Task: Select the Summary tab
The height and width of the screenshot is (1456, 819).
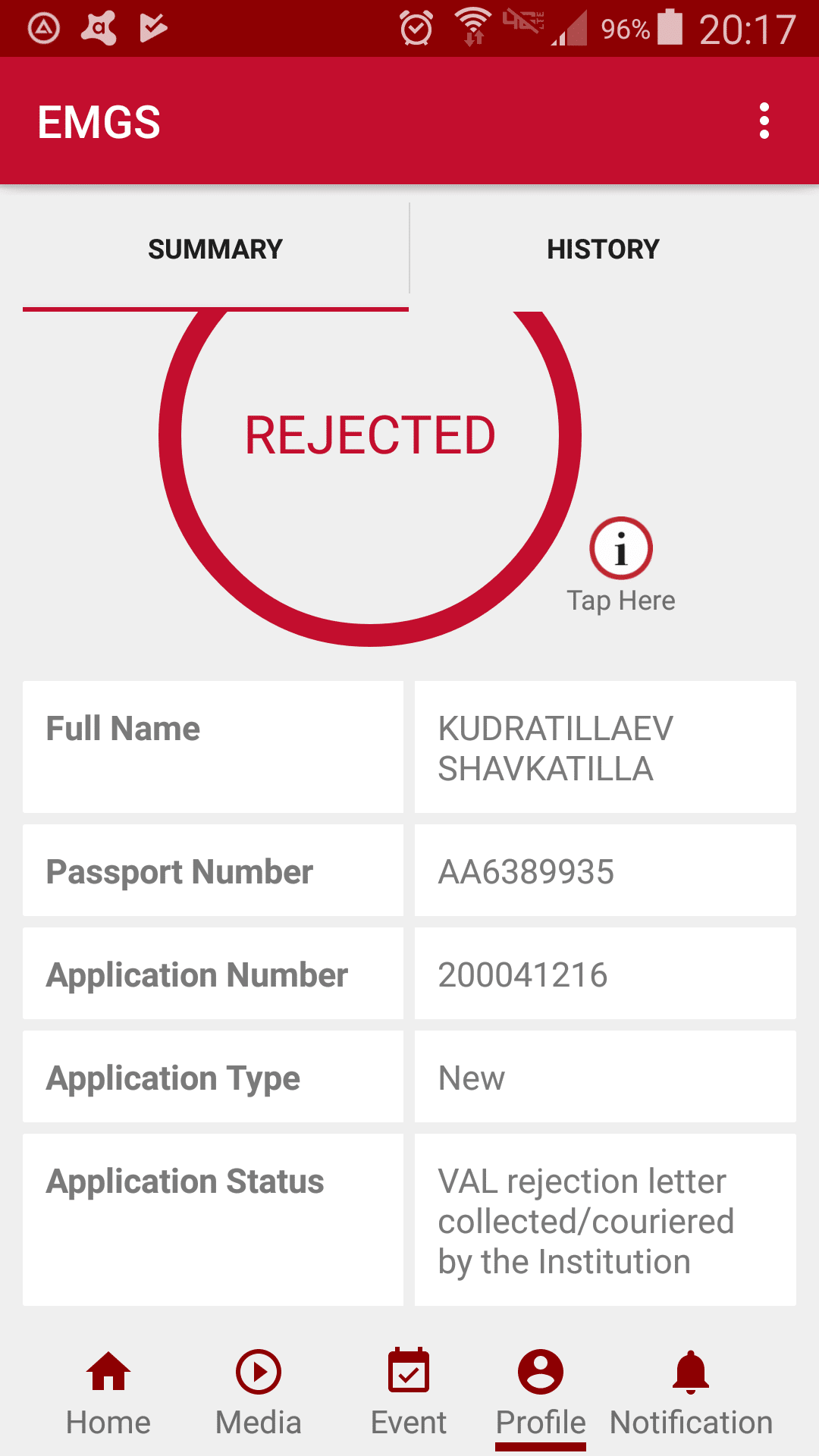Action: pos(215,249)
